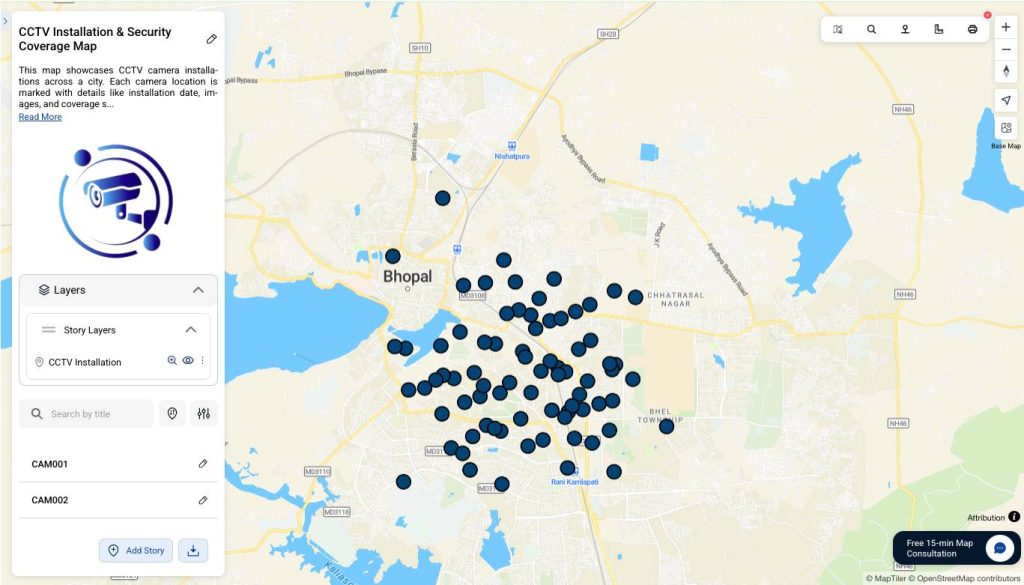This screenshot has height=585, width=1024.
Task: Zoom to the CCTV Installation layer
Action: click(172, 361)
